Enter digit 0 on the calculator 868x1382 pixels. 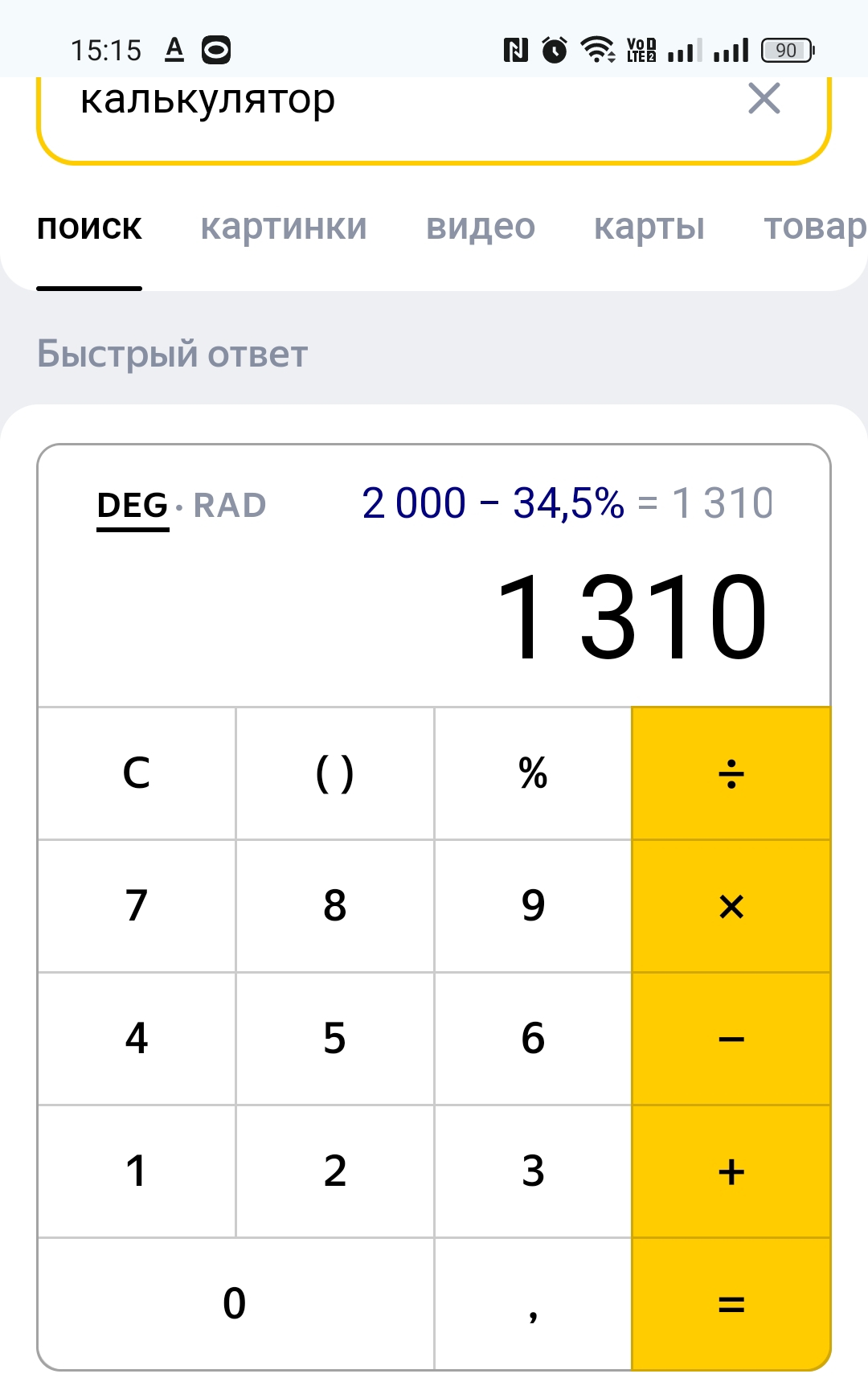235,1304
